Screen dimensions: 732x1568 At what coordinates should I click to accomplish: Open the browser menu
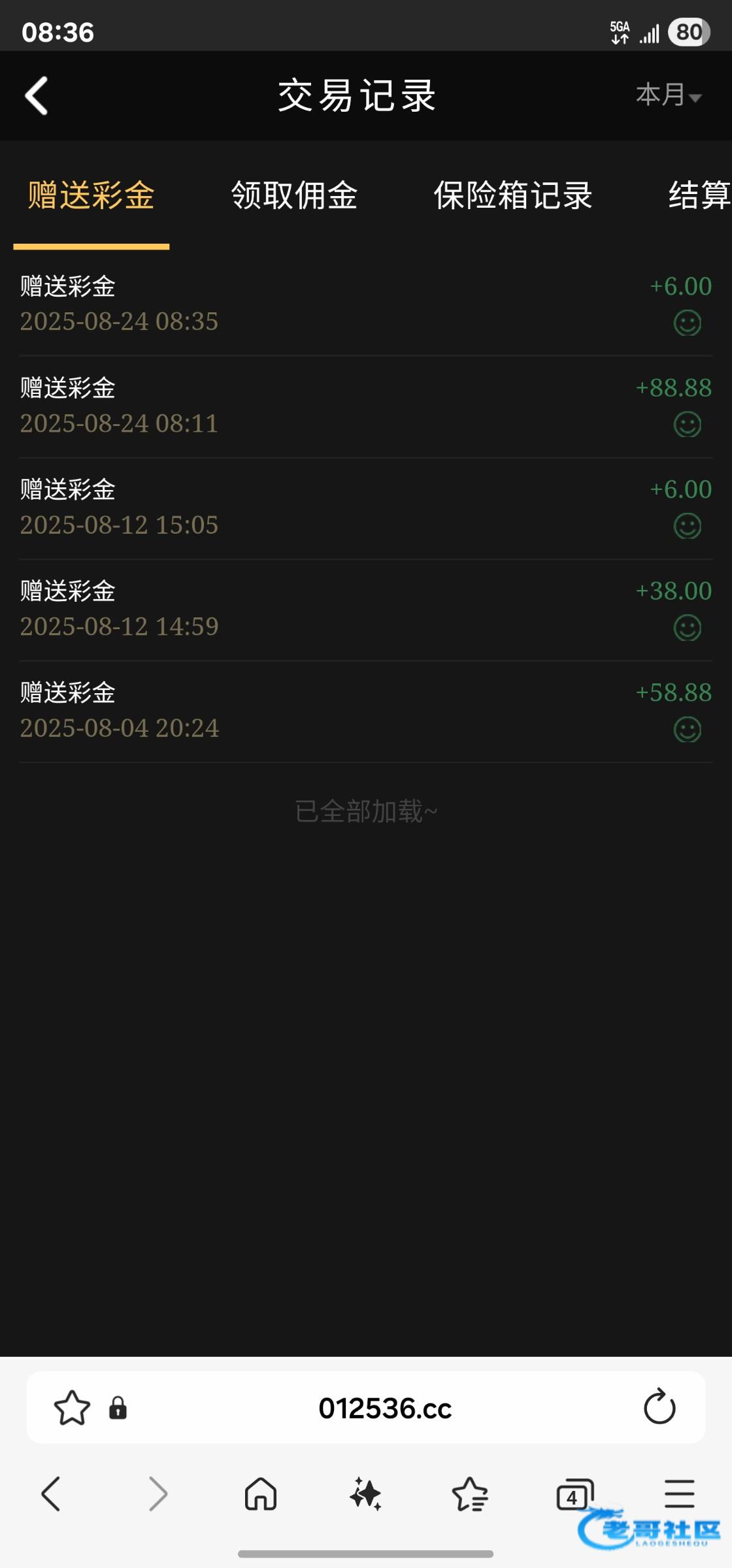[680, 1494]
